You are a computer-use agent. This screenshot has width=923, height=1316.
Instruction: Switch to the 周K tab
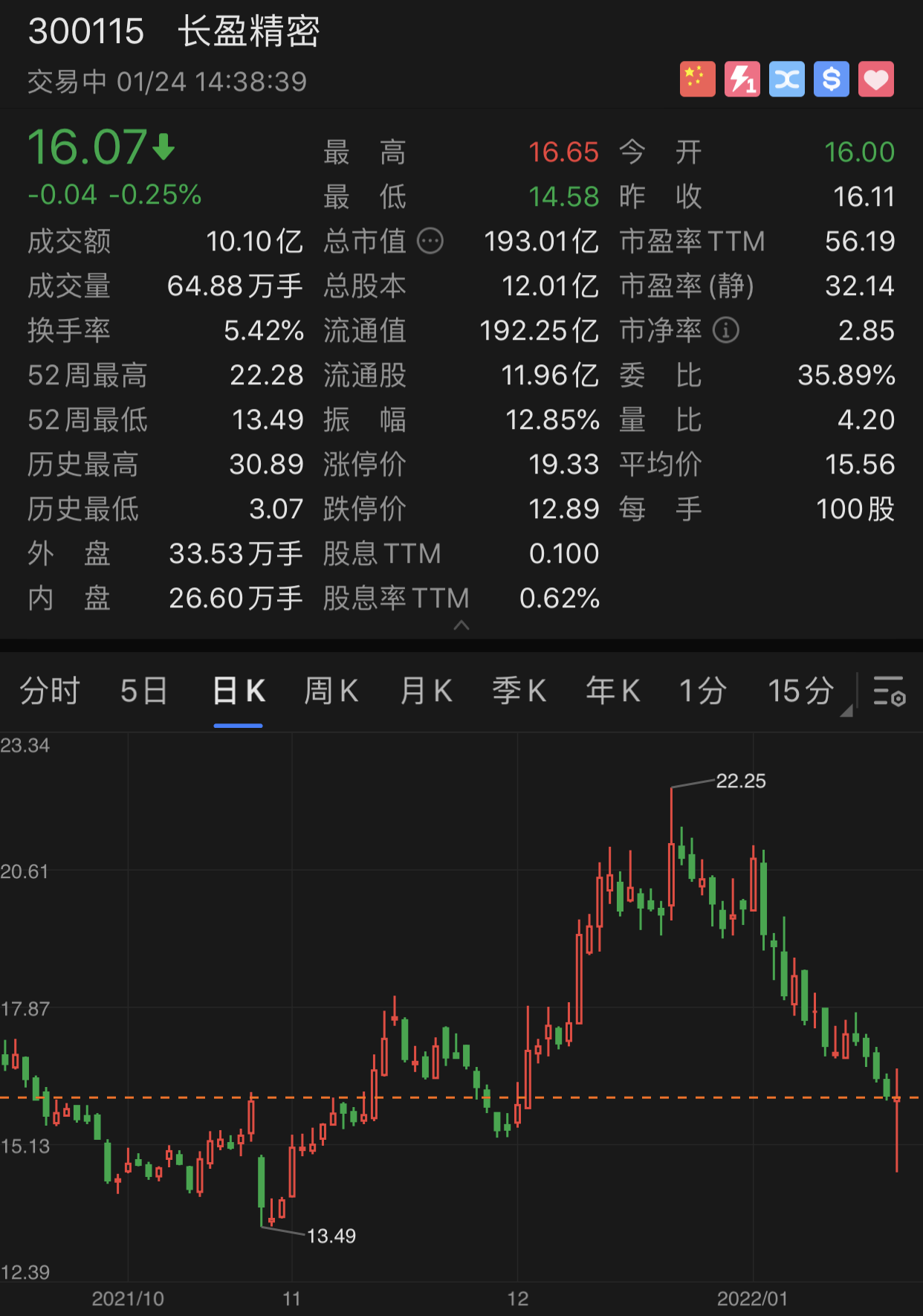coord(331,691)
